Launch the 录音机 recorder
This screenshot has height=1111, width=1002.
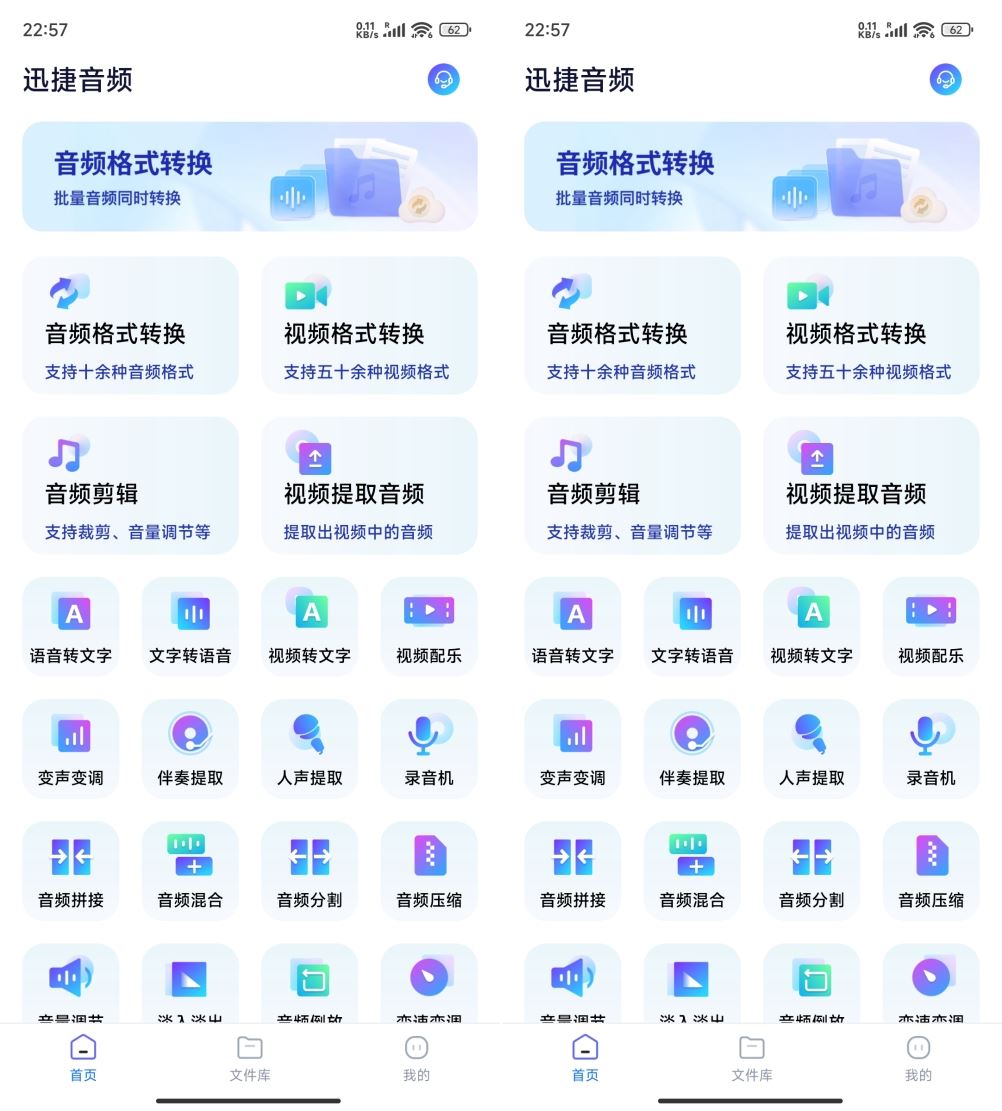[x=429, y=748]
